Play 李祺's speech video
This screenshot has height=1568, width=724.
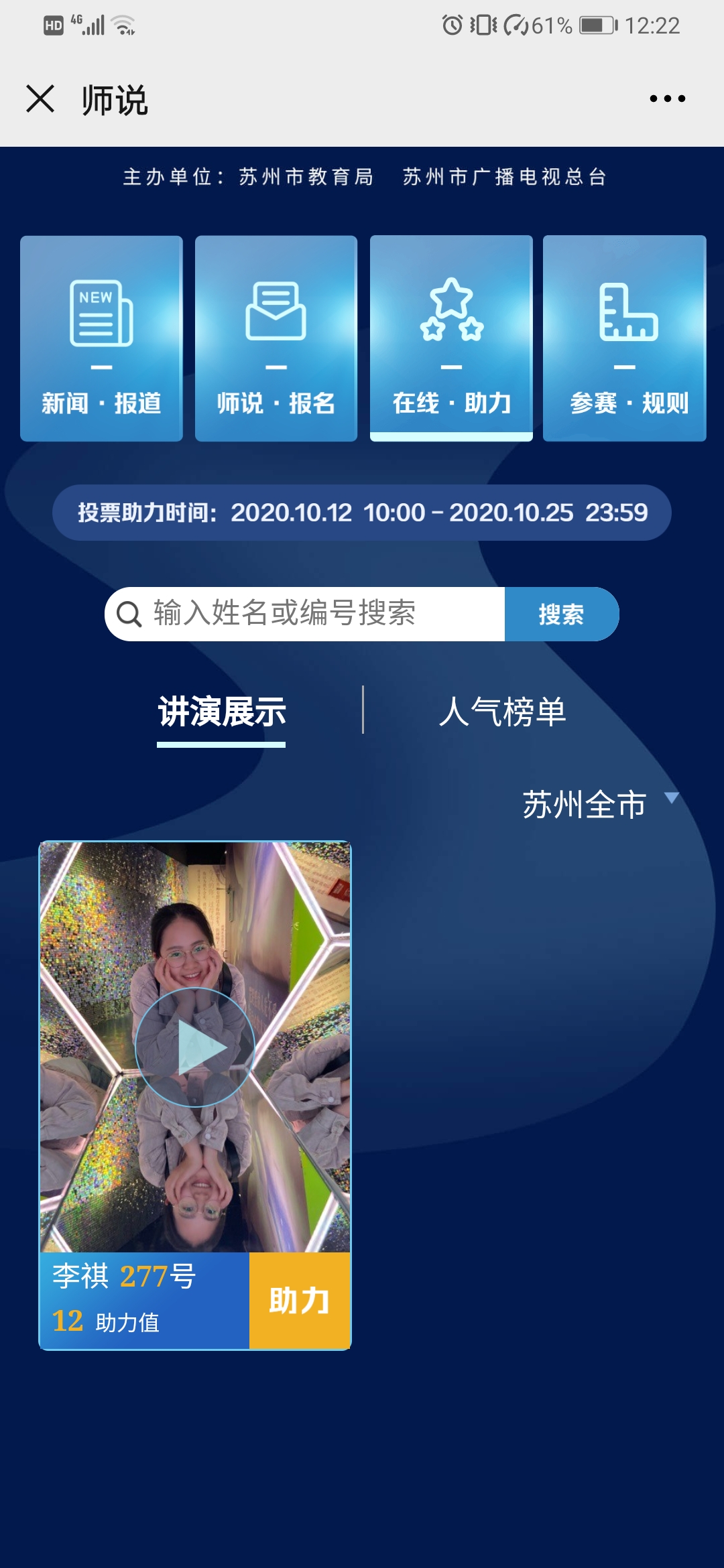195,1047
